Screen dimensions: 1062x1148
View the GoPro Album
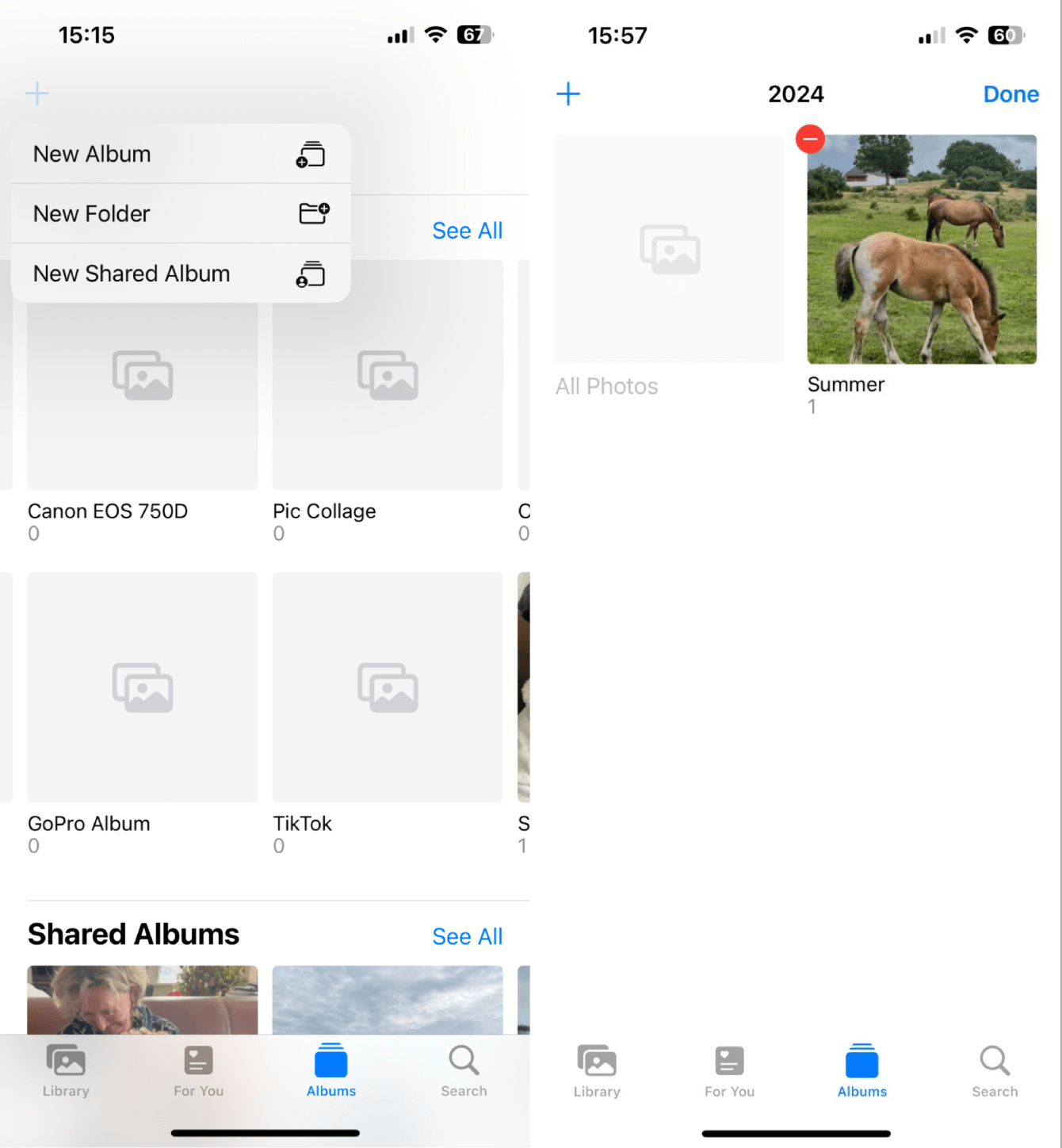tap(143, 687)
